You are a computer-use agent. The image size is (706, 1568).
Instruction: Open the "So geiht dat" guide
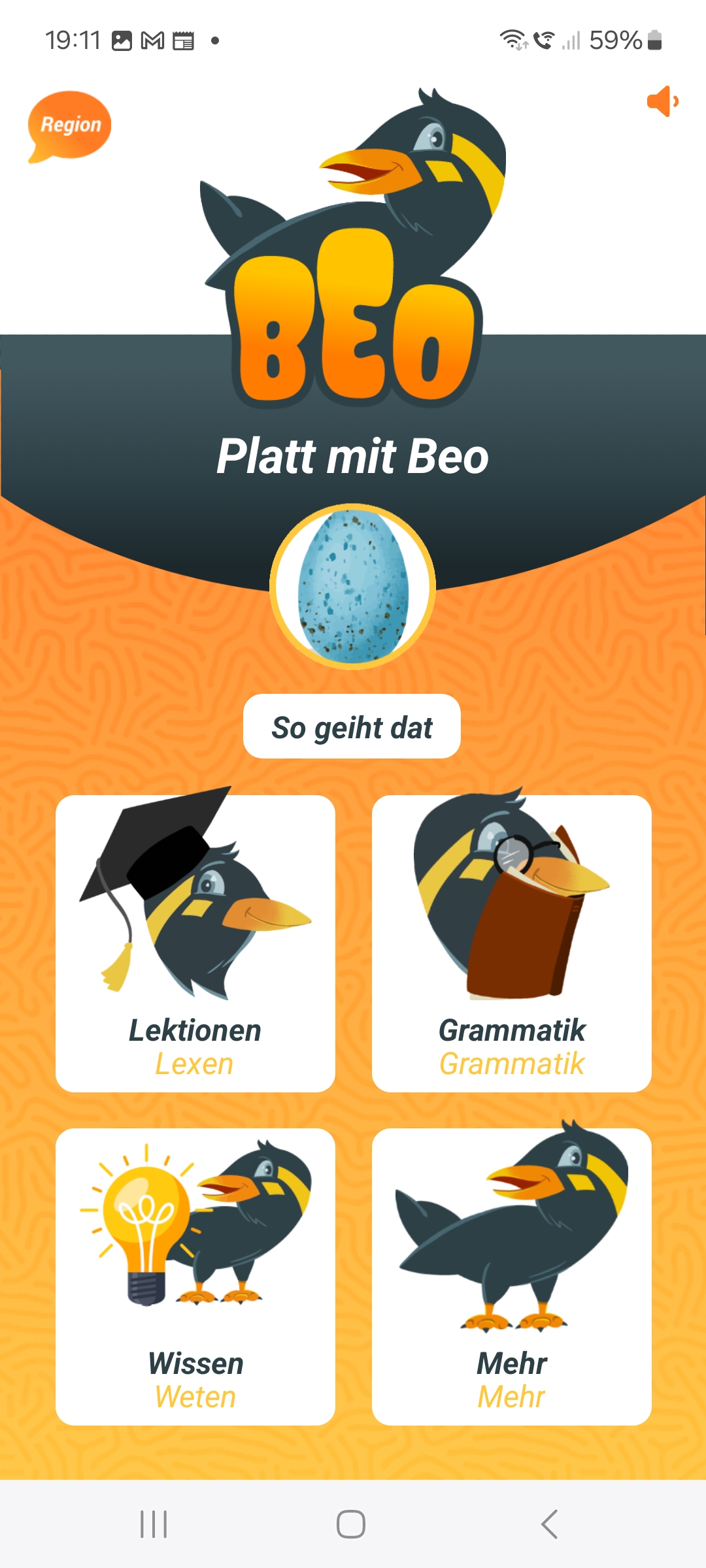(352, 727)
